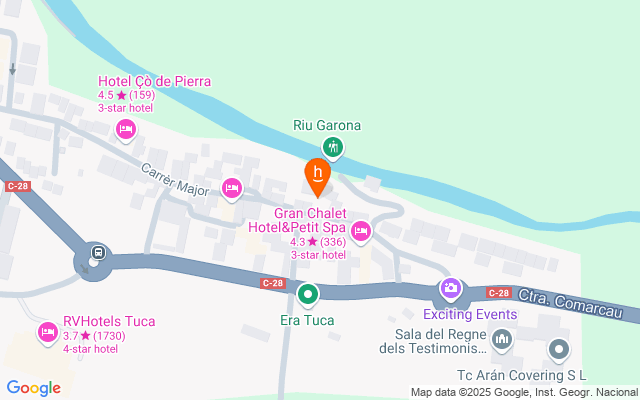640x400 pixels.
Task: Tap the Exciting Events marker
Action: [451, 289]
